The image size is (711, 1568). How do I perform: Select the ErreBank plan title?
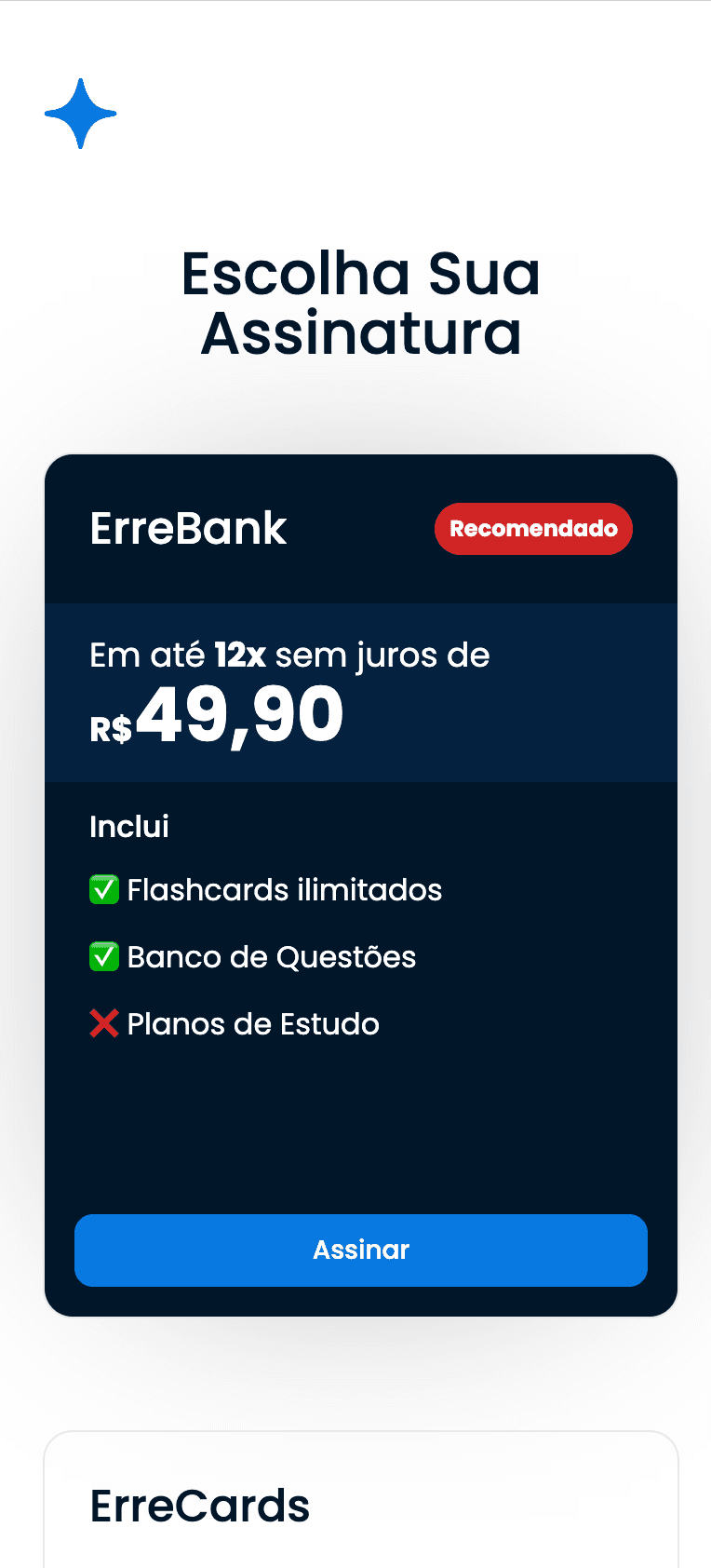coord(188,528)
